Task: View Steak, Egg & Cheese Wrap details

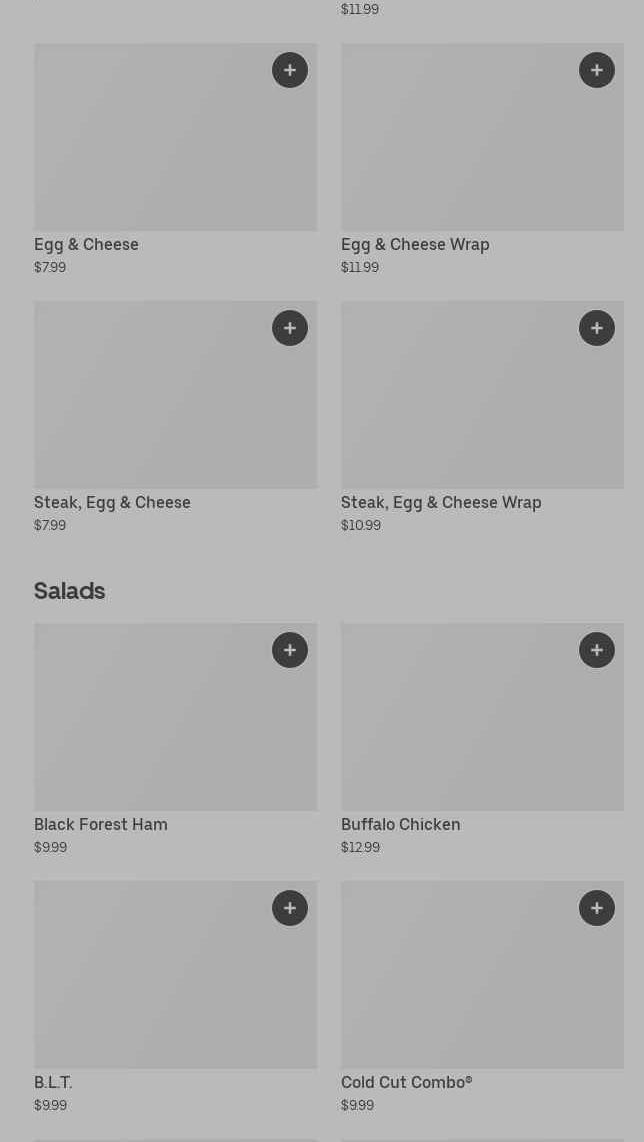Action: [x=482, y=417]
